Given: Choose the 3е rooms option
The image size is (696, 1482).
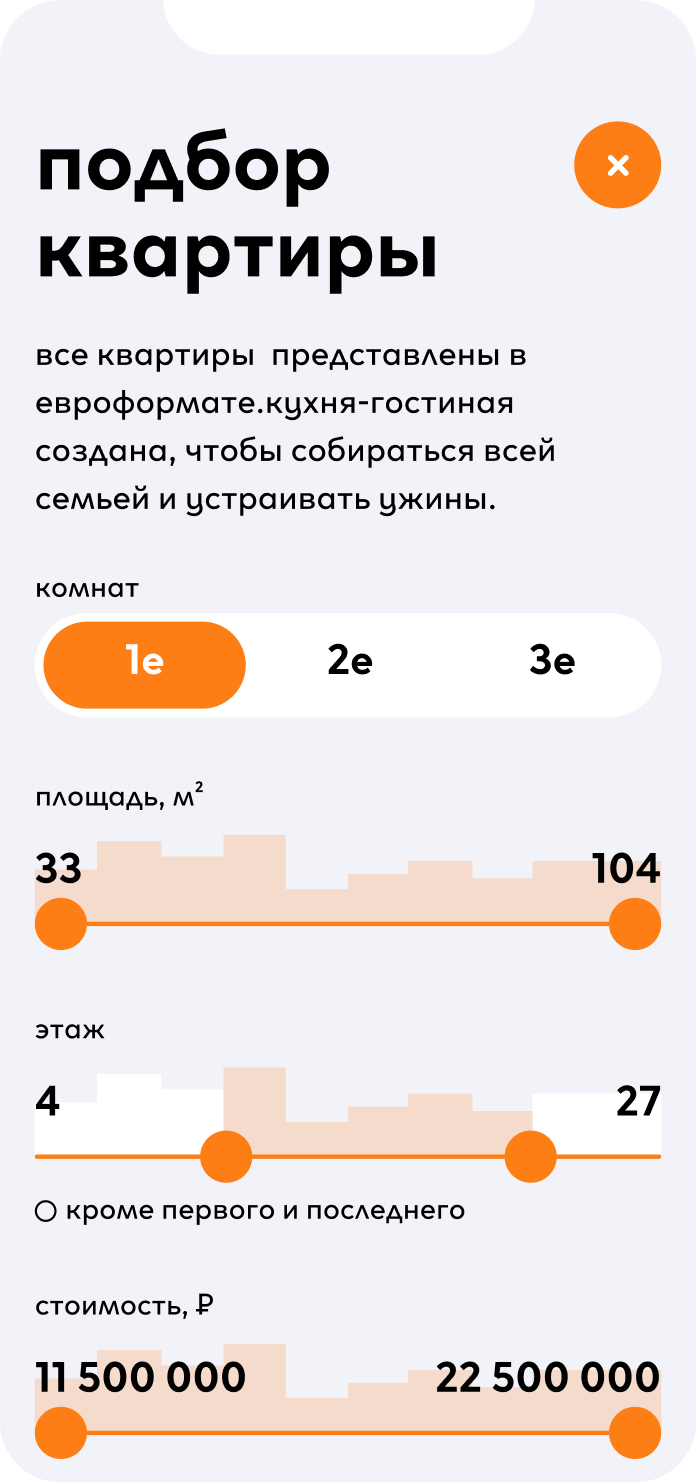Looking at the screenshot, I should [552, 664].
